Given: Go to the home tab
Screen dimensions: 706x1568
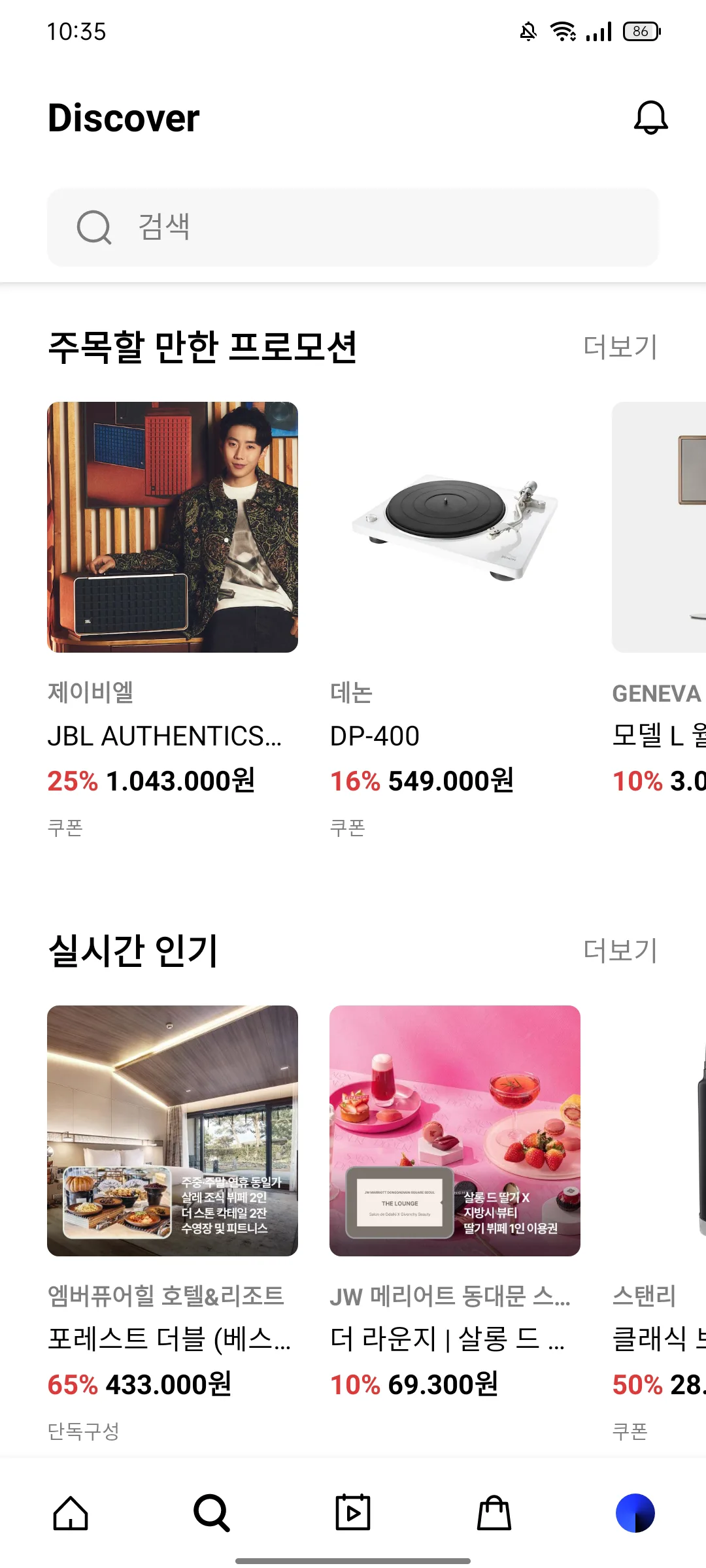Looking at the screenshot, I should click(x=71, y=1513).
